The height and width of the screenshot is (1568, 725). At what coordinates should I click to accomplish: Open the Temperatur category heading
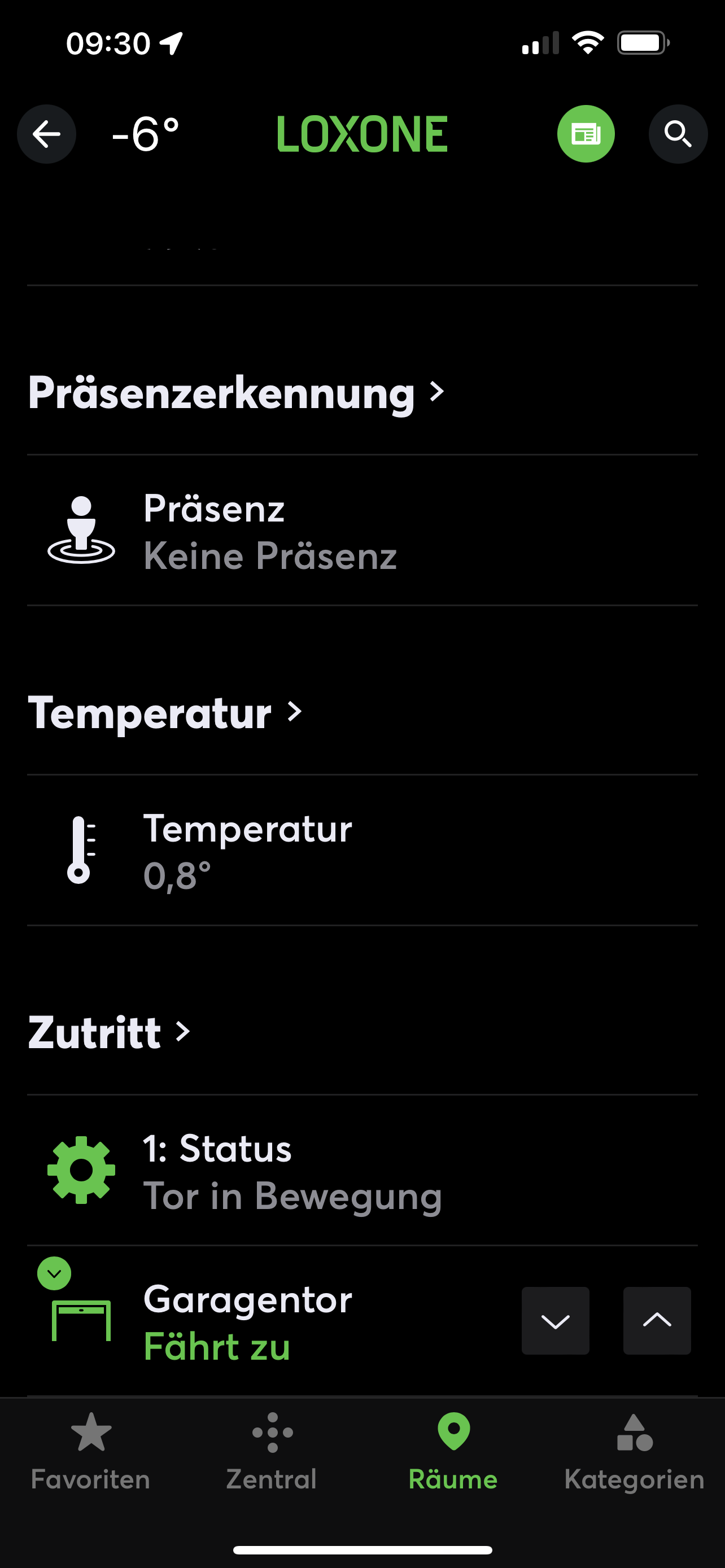point(165,713)
